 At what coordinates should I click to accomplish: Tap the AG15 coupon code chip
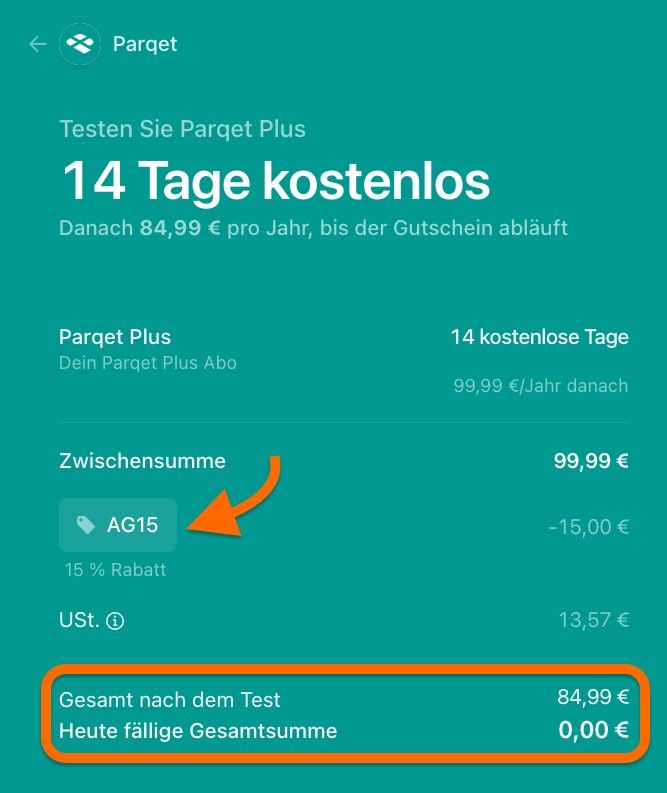tap(118, 525)
